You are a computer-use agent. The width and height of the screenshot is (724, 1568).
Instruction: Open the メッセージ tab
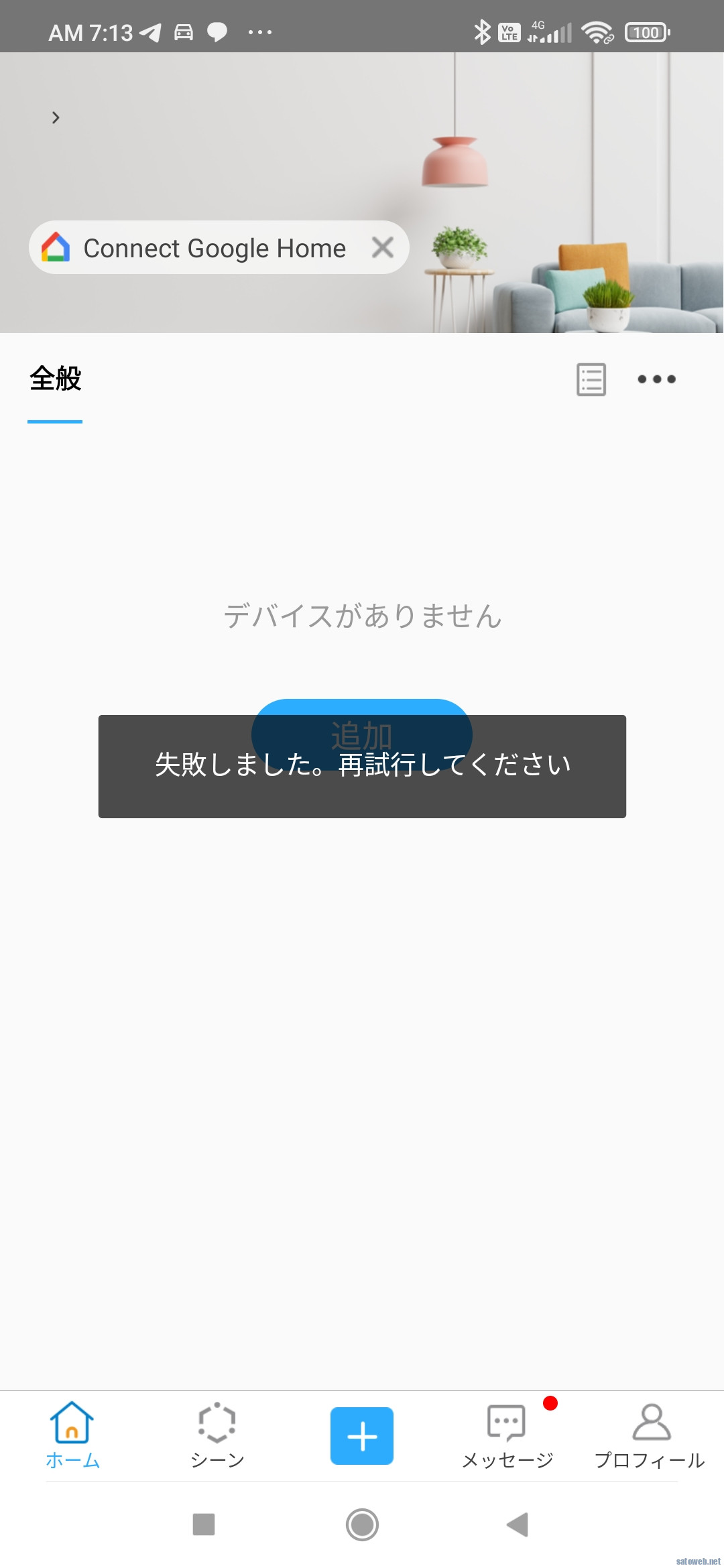tap(507, 1435)
